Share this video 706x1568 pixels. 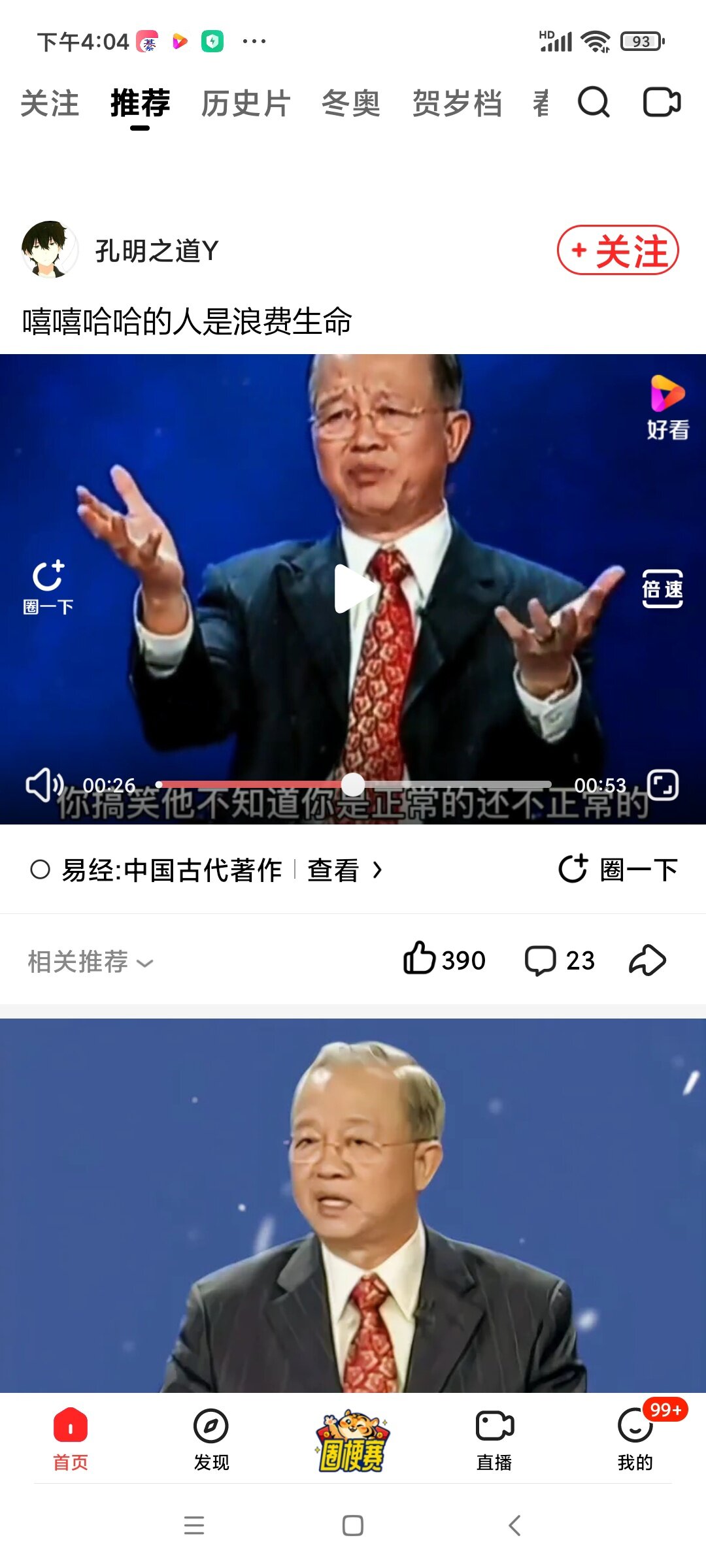647,960
